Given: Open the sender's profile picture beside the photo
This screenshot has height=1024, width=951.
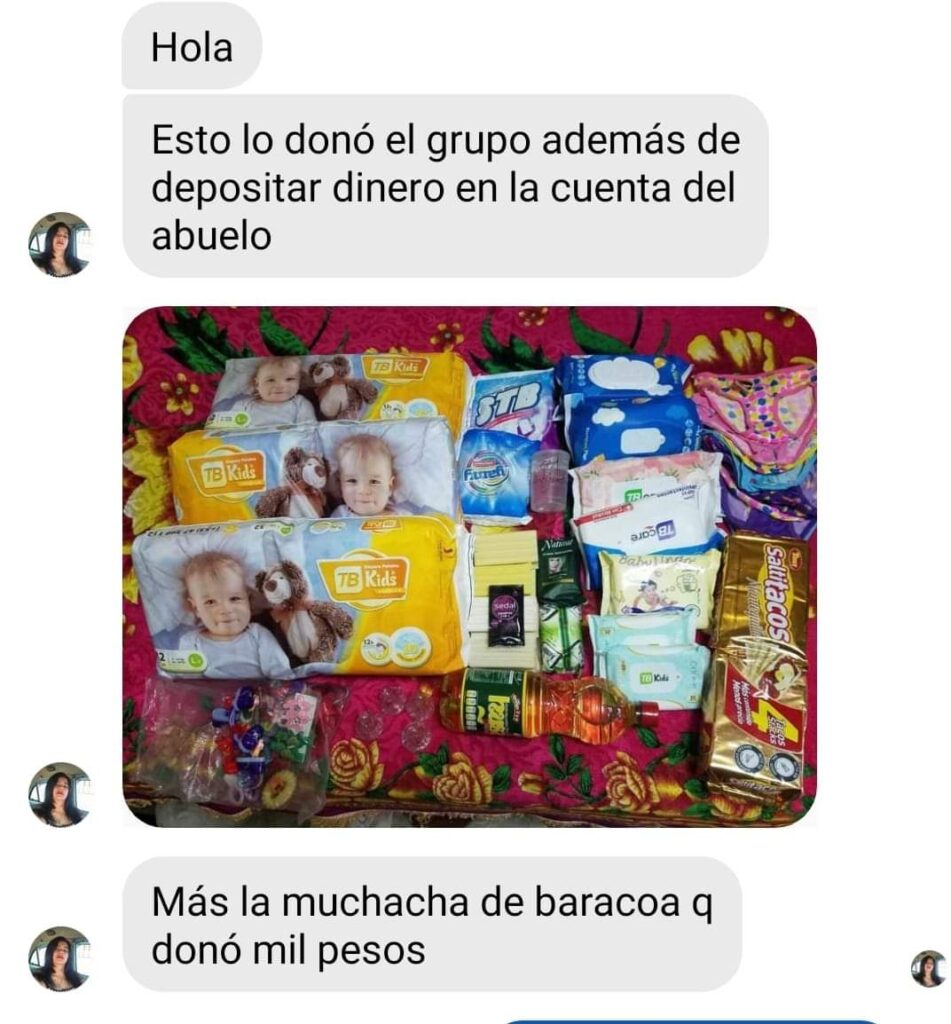Looking at the screenshot, I should click(x=59, y=794).
